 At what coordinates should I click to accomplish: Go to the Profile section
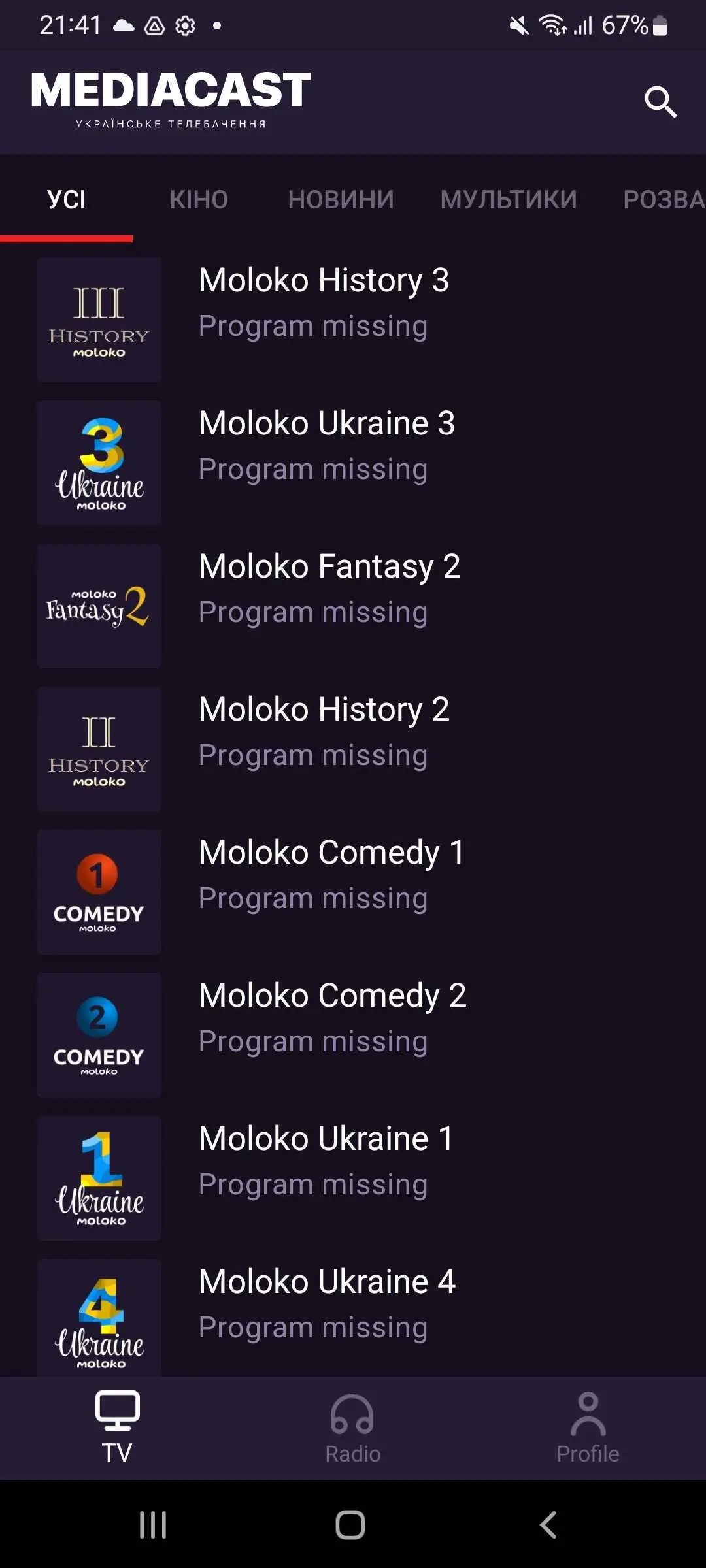click(588, 1428)
